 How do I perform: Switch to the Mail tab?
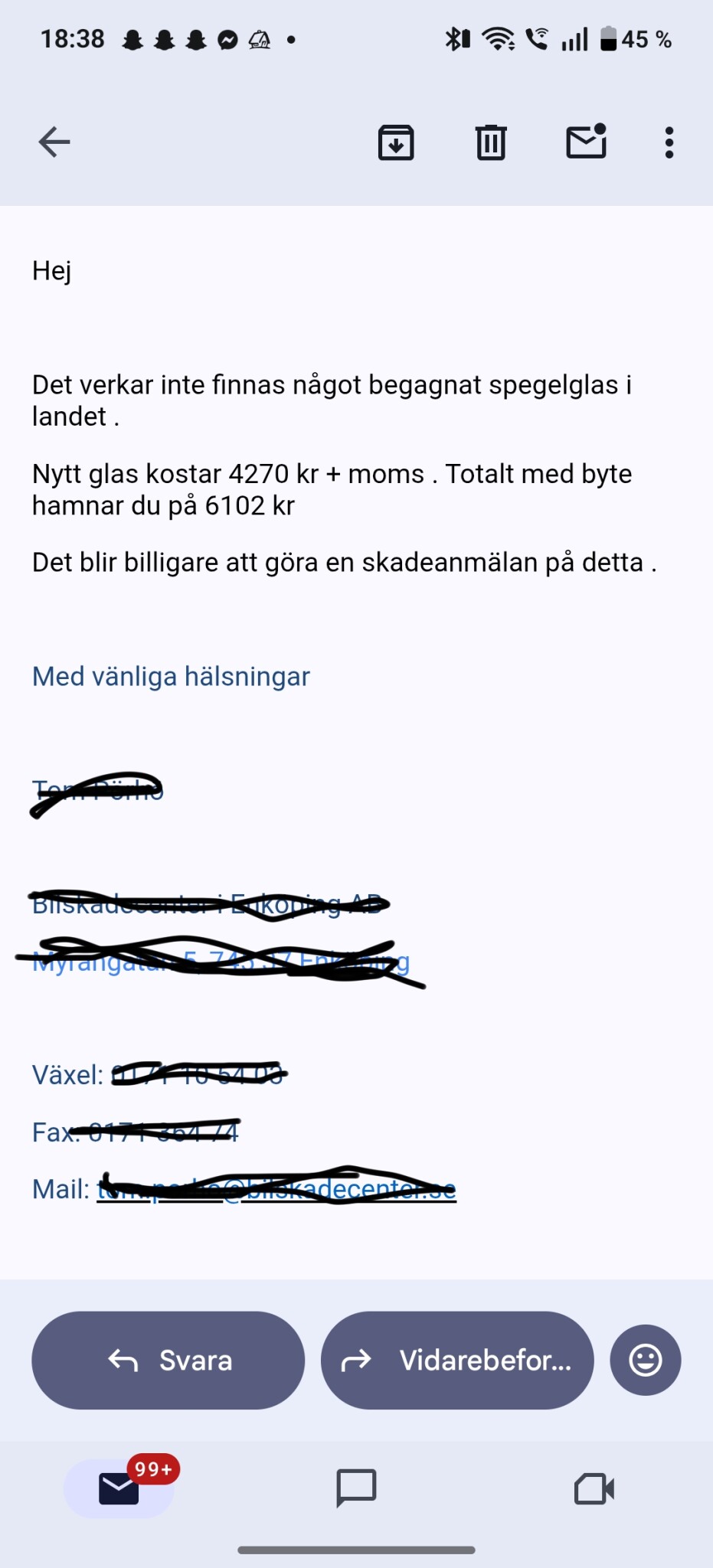(x=119, y=1488)
